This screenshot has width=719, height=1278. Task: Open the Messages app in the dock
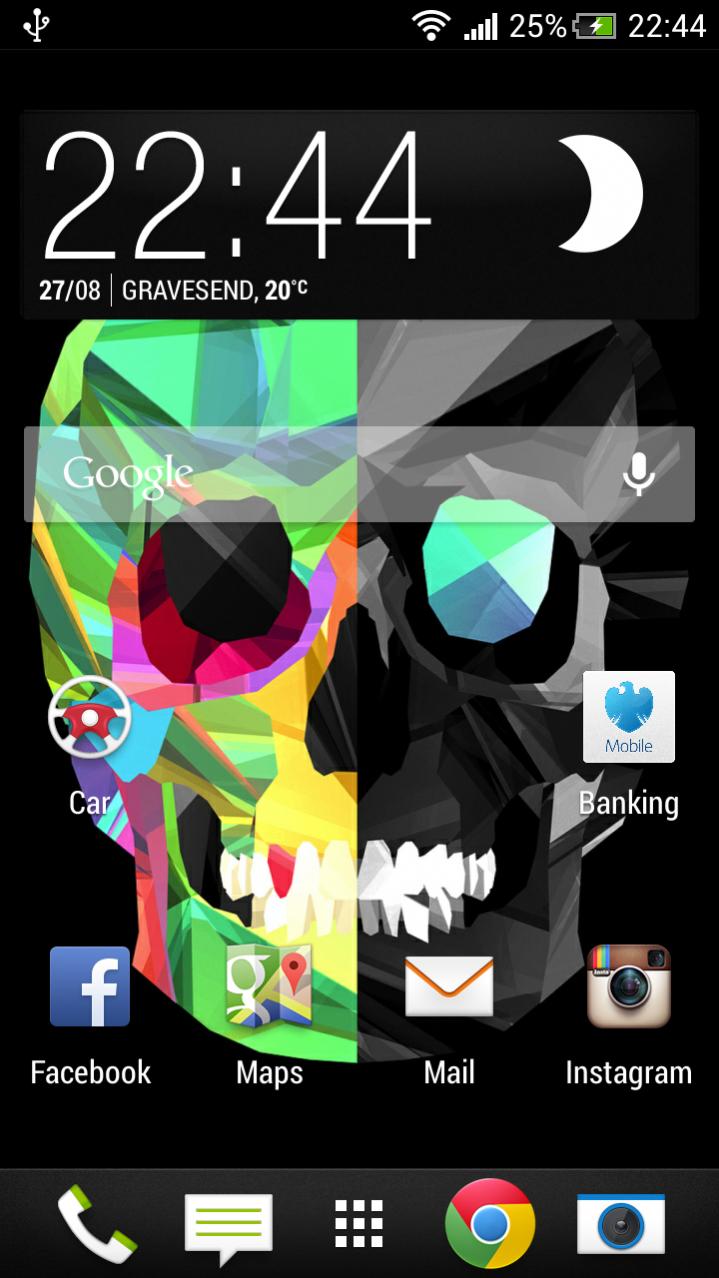pyautogui.click(x=229, y=1224)
